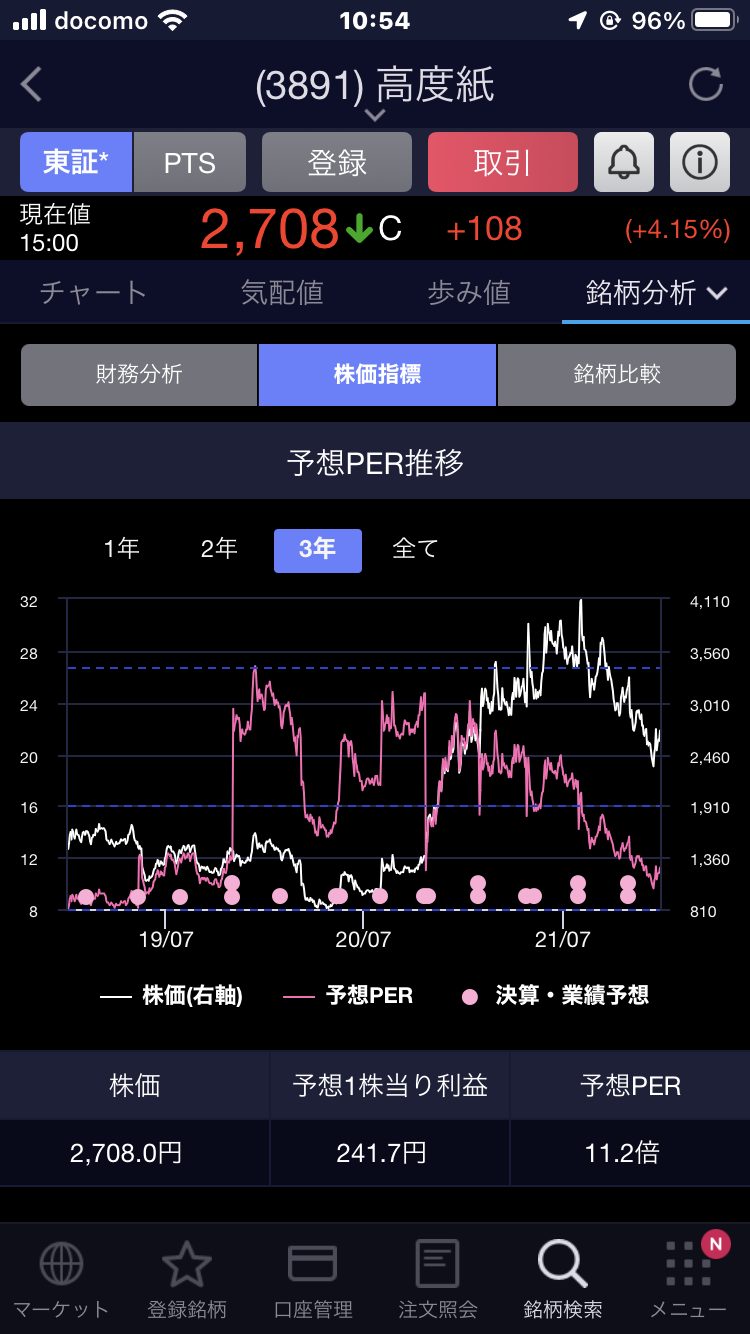Open the 取引 trade button

tap(502, 162)
